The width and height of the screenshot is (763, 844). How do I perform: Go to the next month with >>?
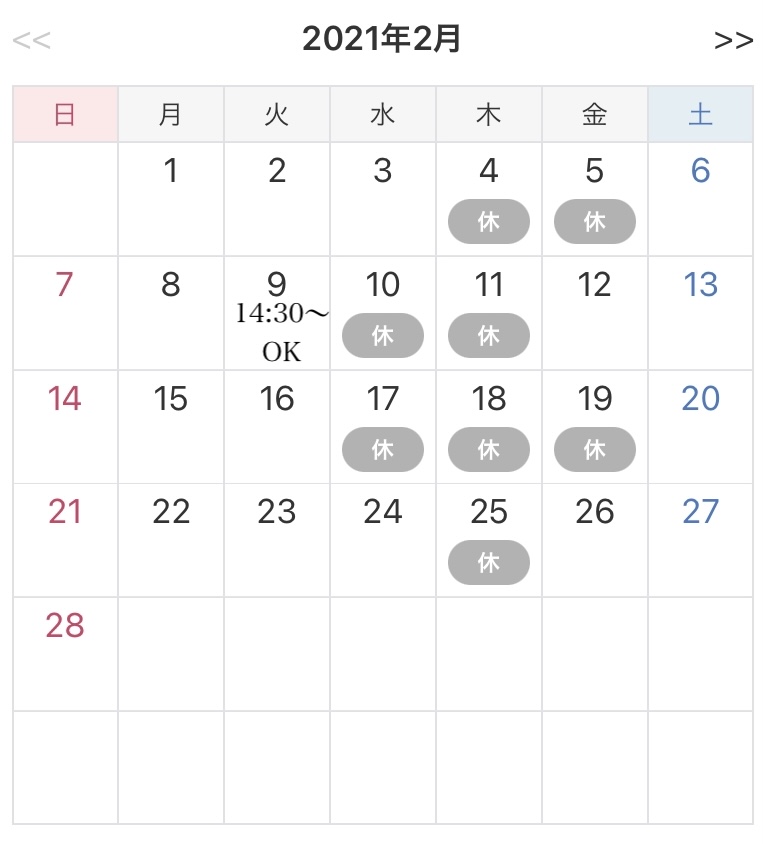(733, 41)
